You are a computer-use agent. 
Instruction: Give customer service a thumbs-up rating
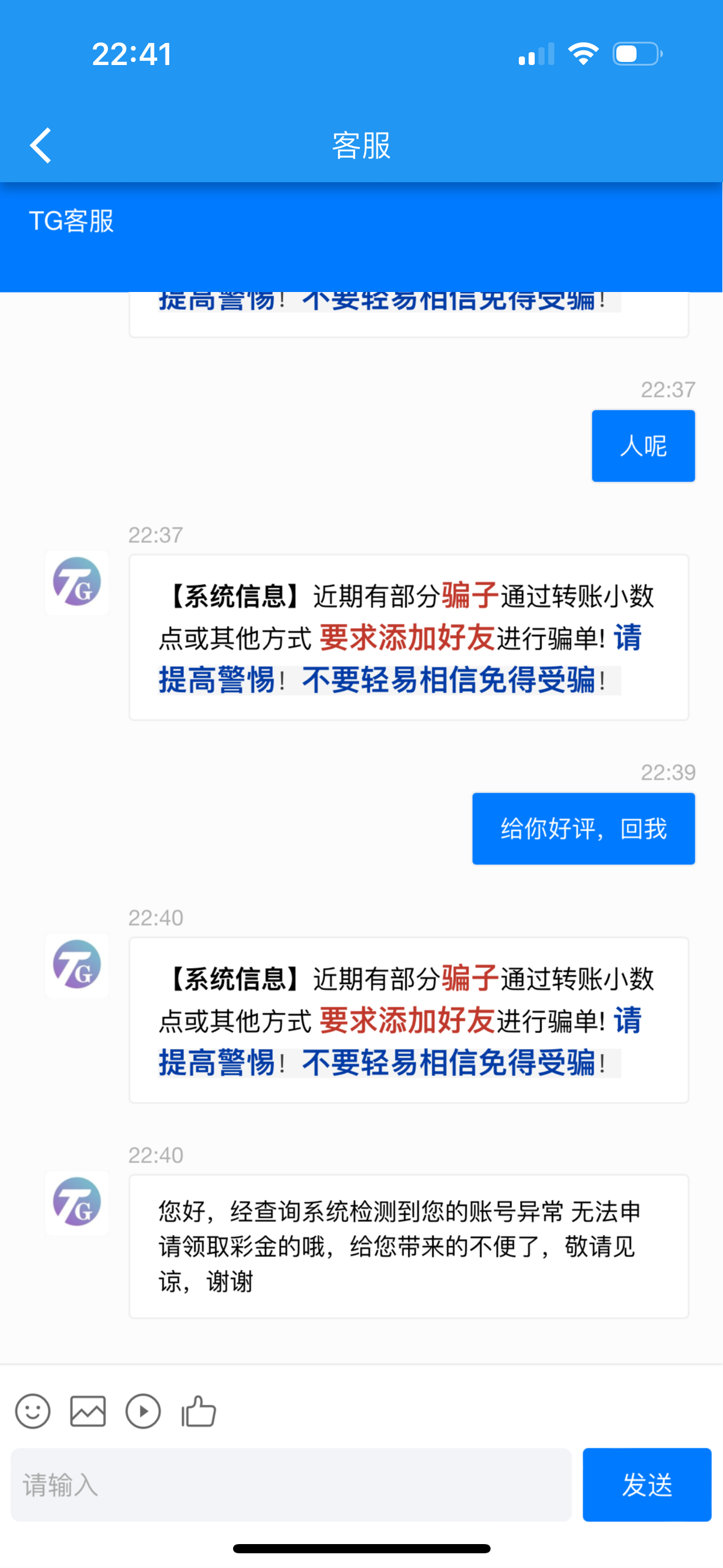pyautogui.click(x=199, y=1412)
